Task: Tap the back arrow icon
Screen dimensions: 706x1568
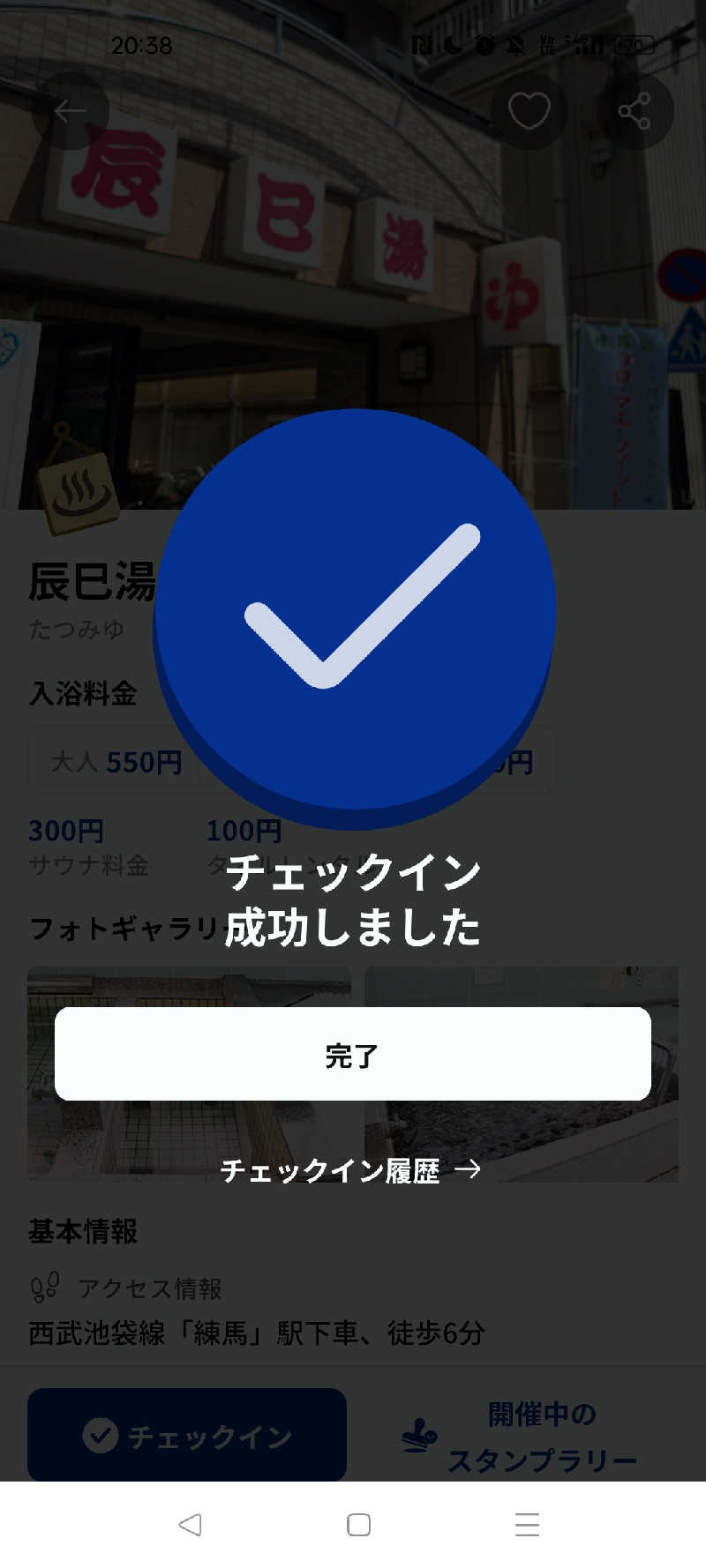Action: [x=71, y=109]
